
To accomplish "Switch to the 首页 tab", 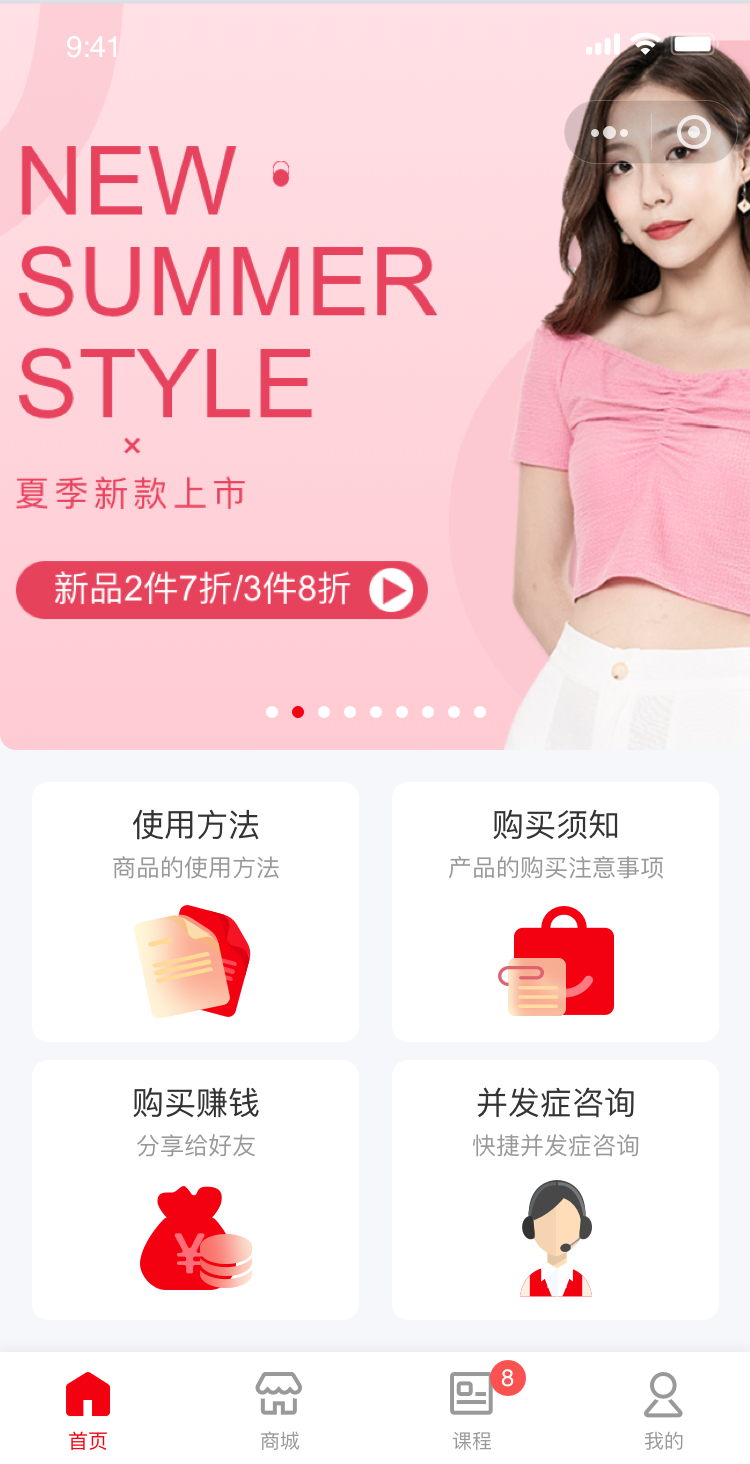I will 88,1410.
